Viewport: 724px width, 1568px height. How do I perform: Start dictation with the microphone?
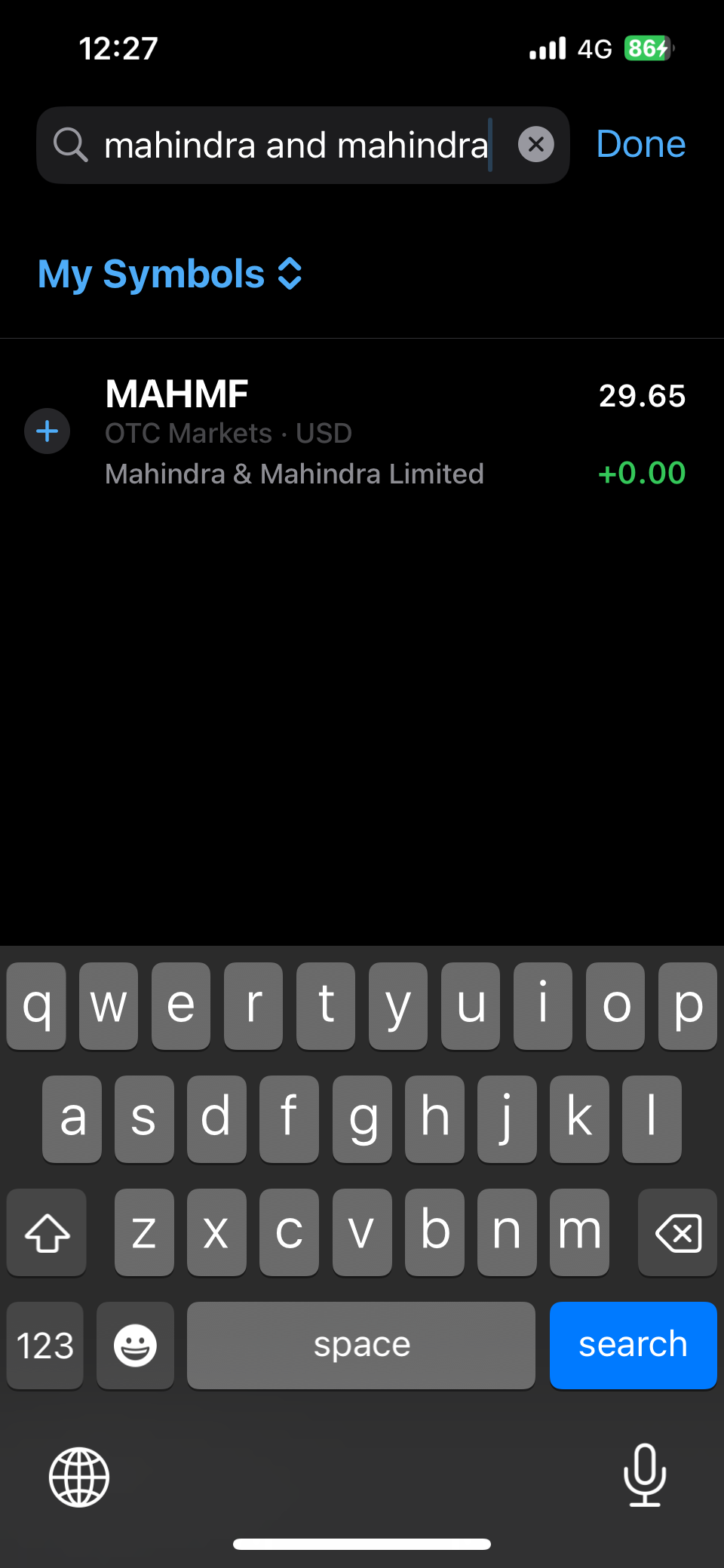point(645,1475)
